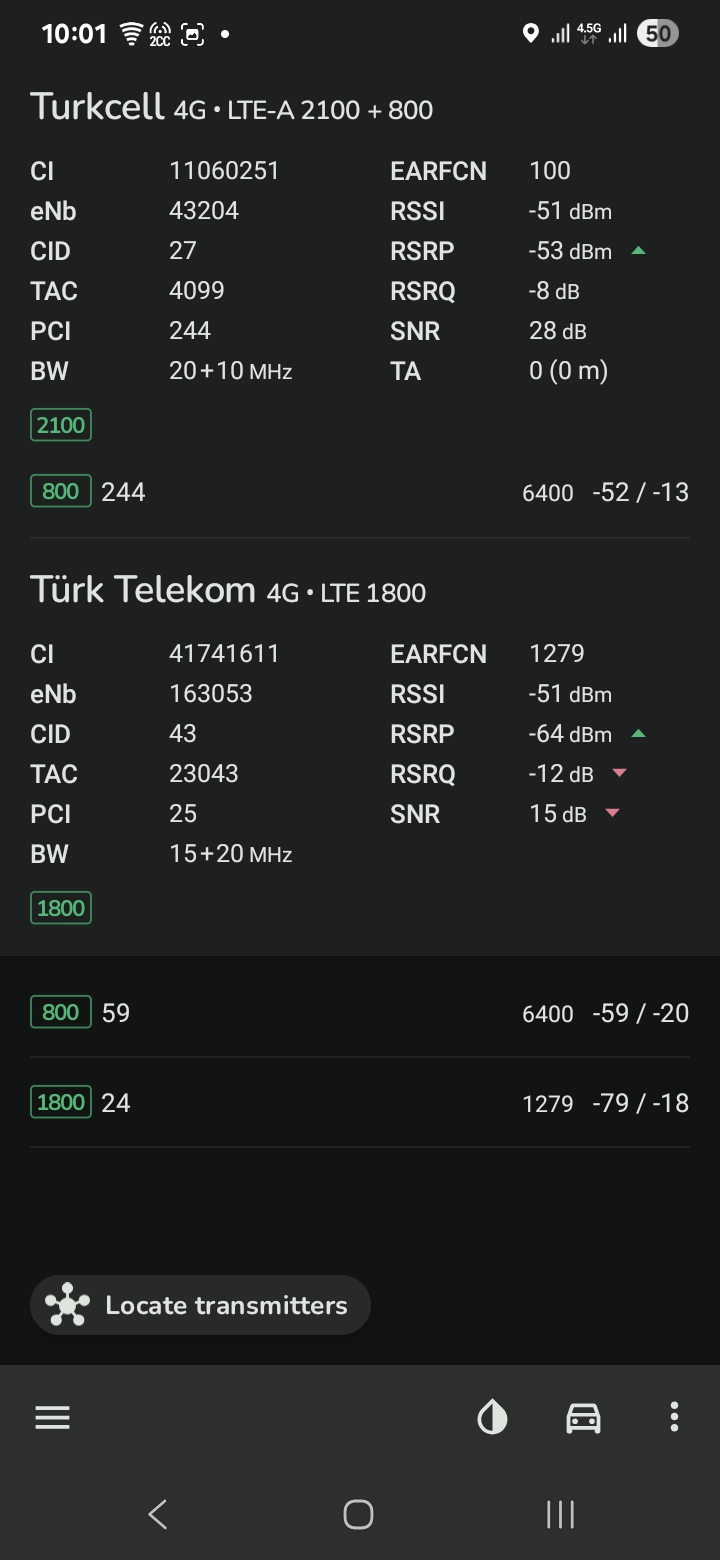
Task: Select the 800 band row with PCI 59
Action: (360, 1013)
